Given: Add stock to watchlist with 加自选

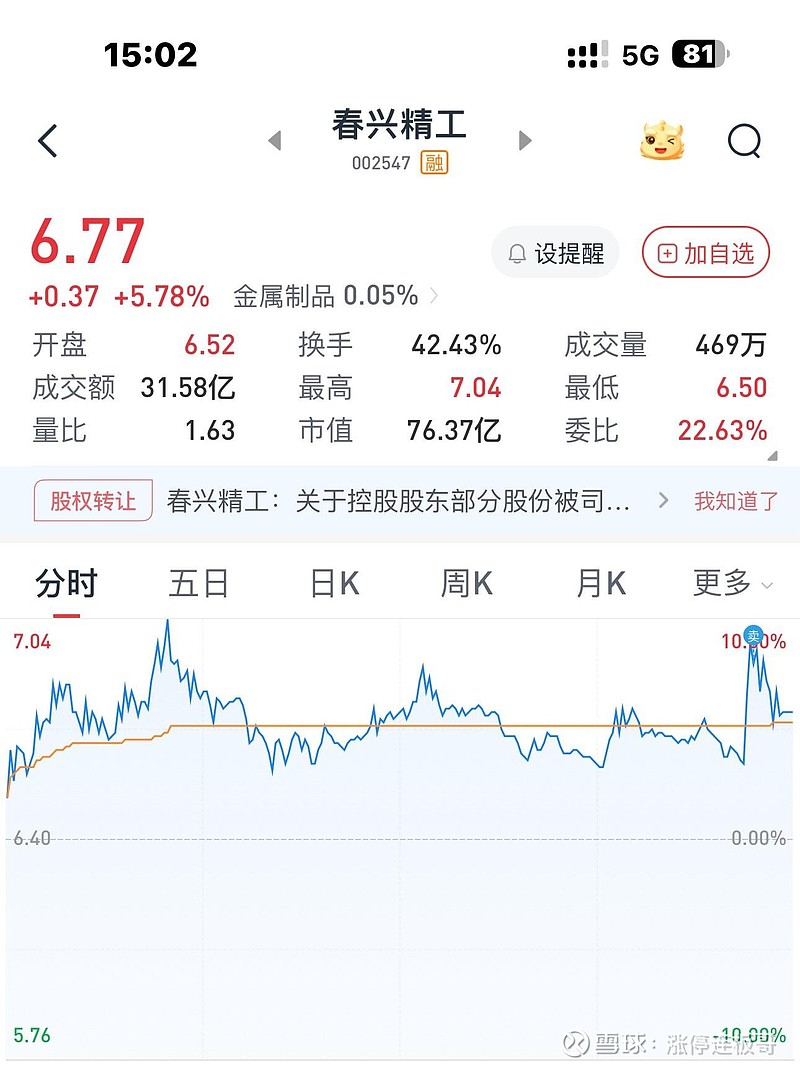Looking at the screenshot, I should [x=706, y=254].
